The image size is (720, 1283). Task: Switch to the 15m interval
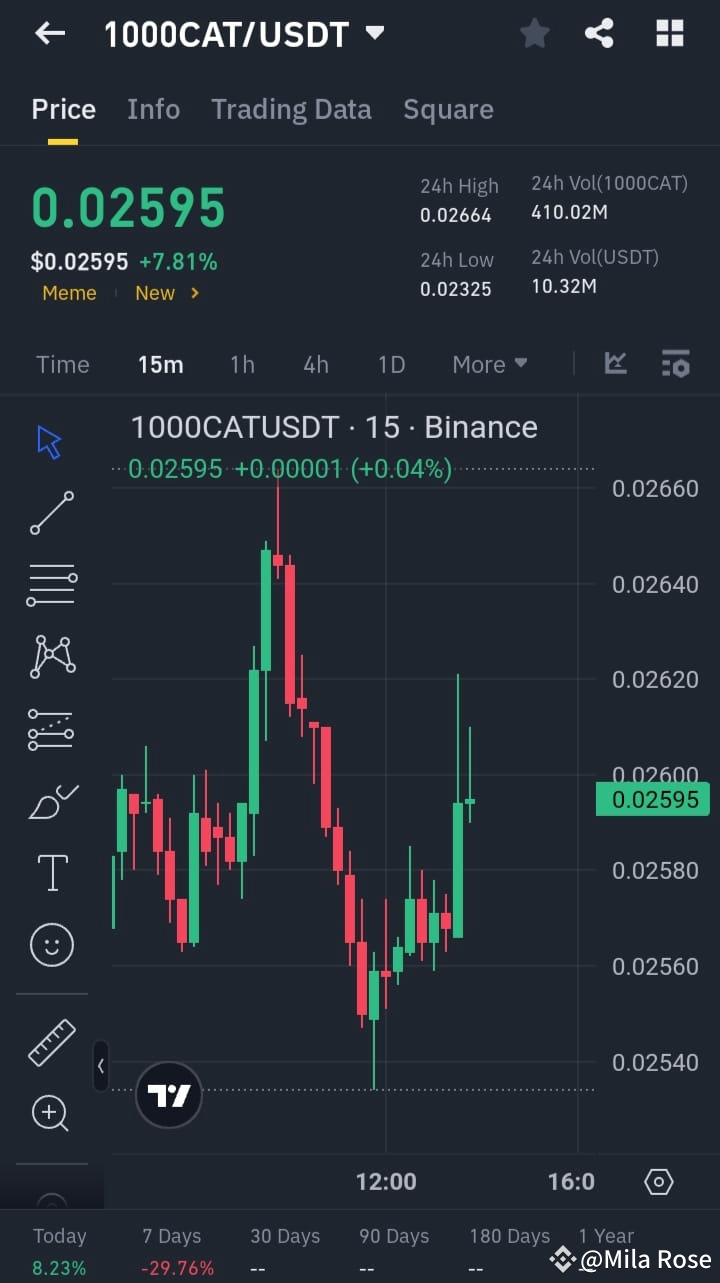(161, 364)
